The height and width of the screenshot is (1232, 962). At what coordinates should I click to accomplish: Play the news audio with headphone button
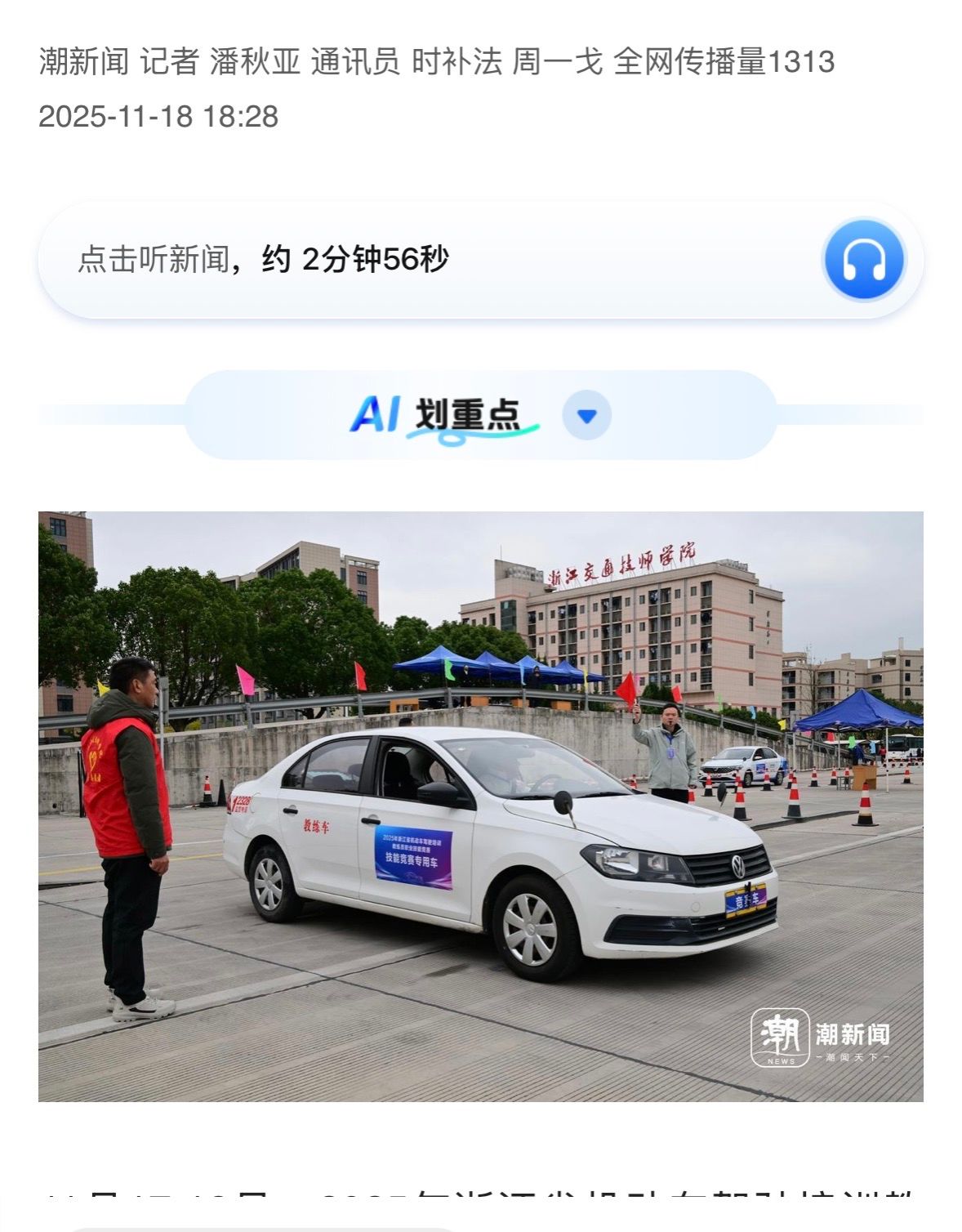click(864, 260)
